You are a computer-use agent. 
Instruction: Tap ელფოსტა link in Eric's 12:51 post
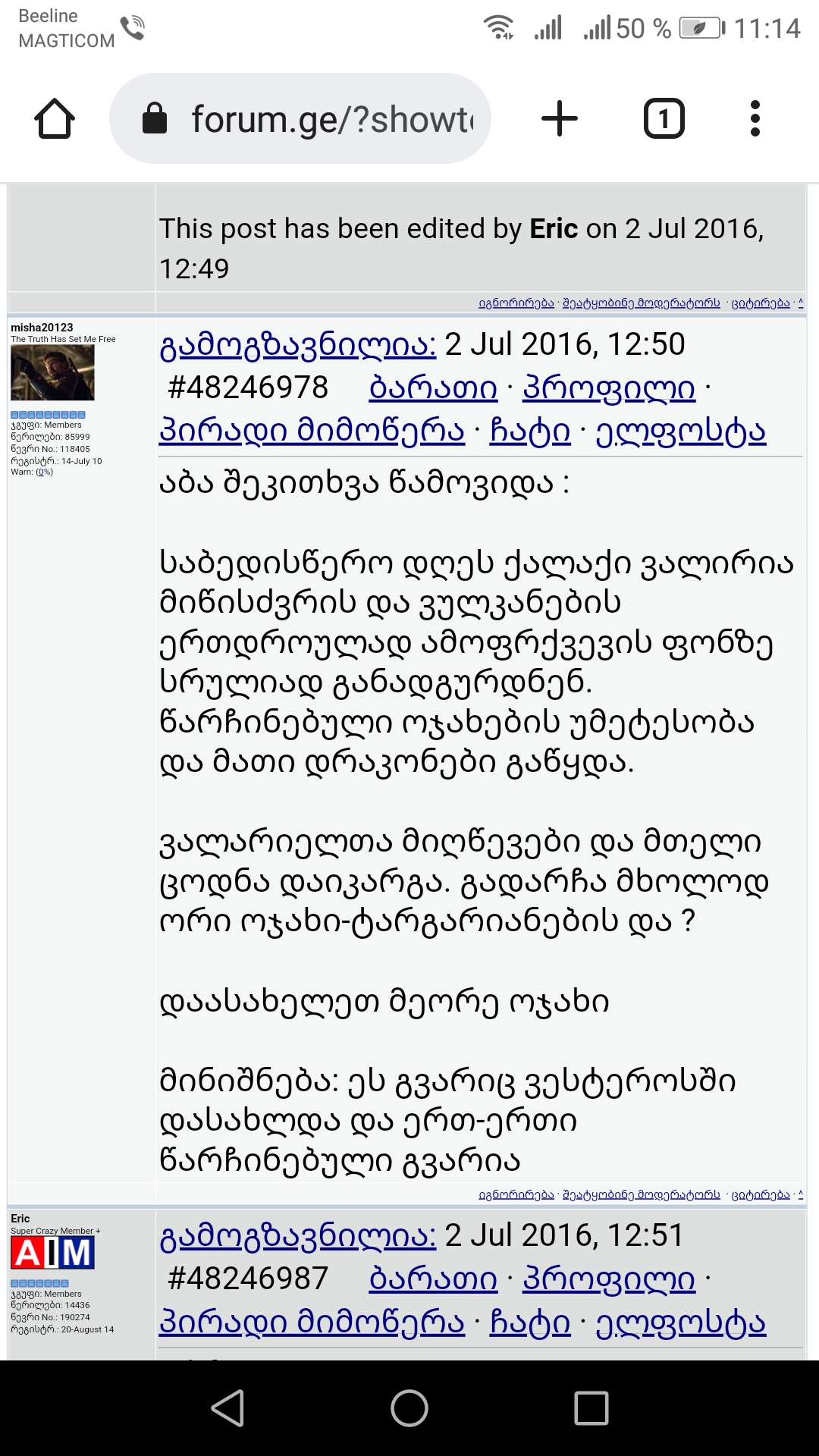[x=680, y=1323]
